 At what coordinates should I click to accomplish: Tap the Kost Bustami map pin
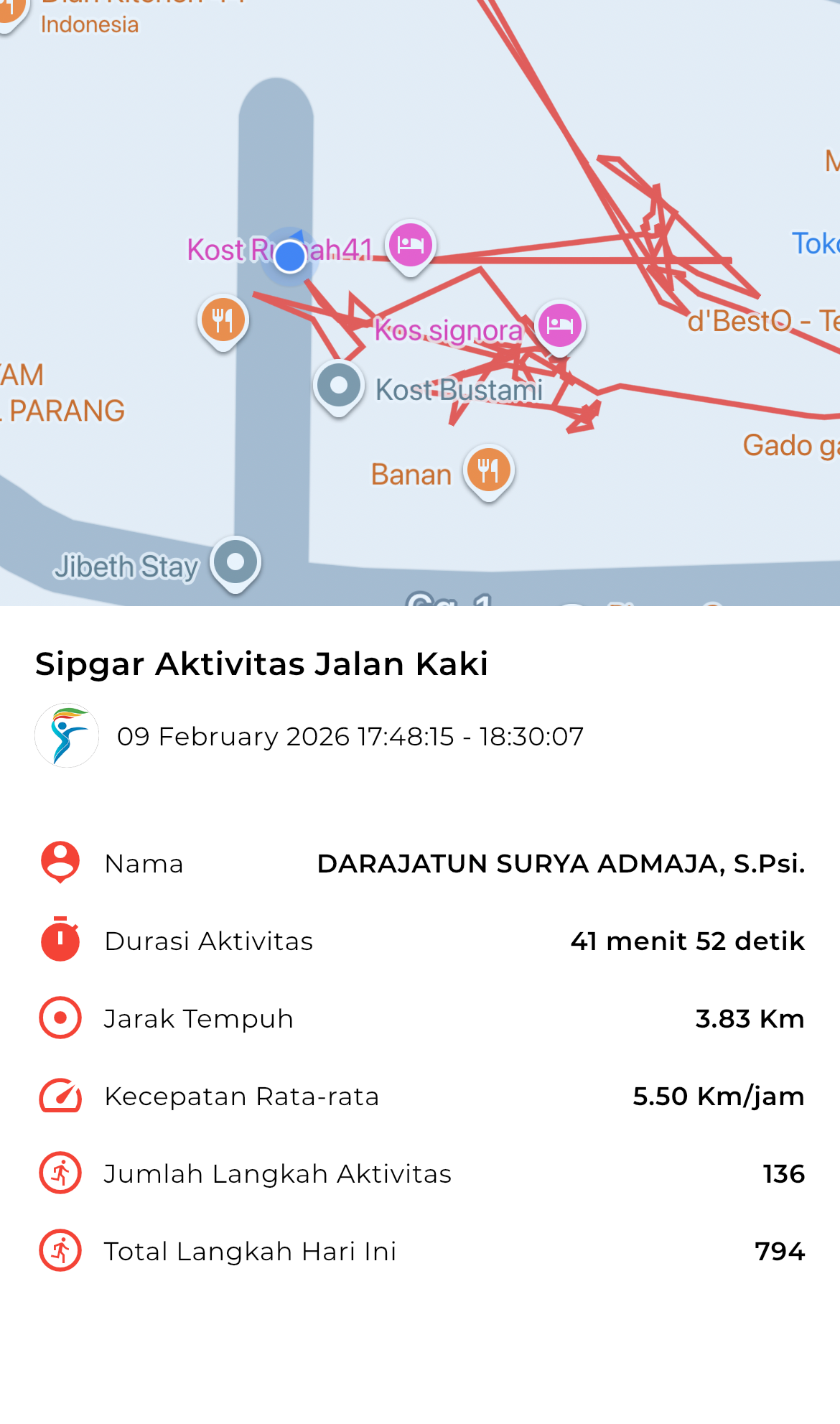339,386
